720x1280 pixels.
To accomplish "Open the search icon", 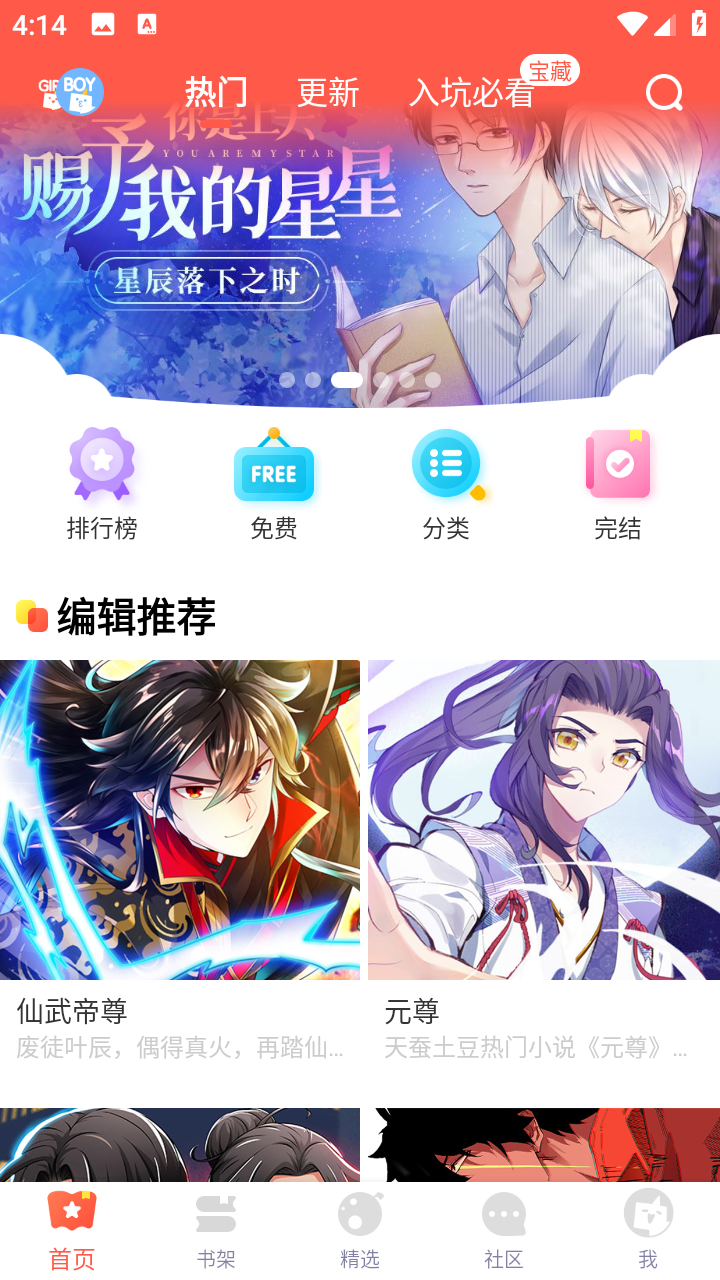I will [664, 93].
